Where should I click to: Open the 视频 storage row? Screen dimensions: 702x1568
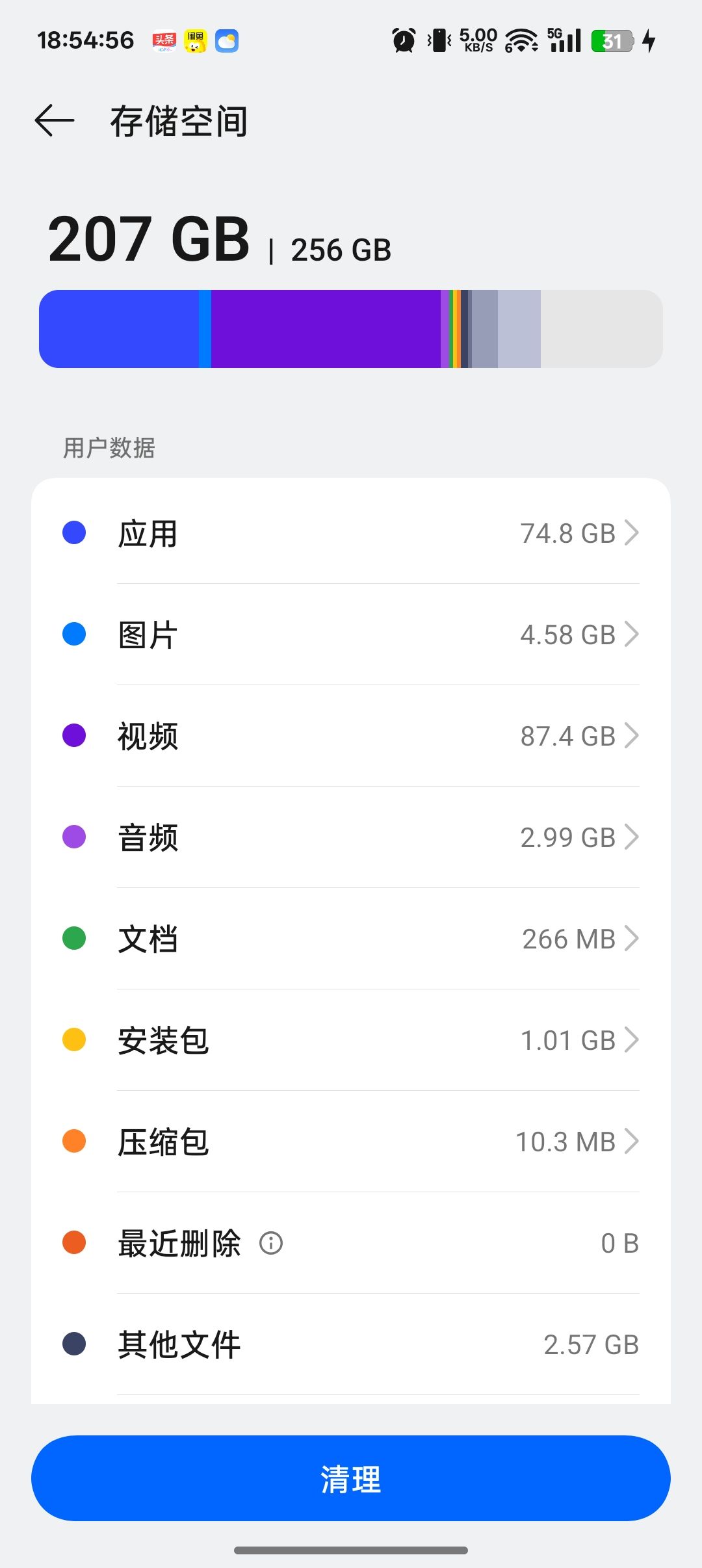point(351,736)
